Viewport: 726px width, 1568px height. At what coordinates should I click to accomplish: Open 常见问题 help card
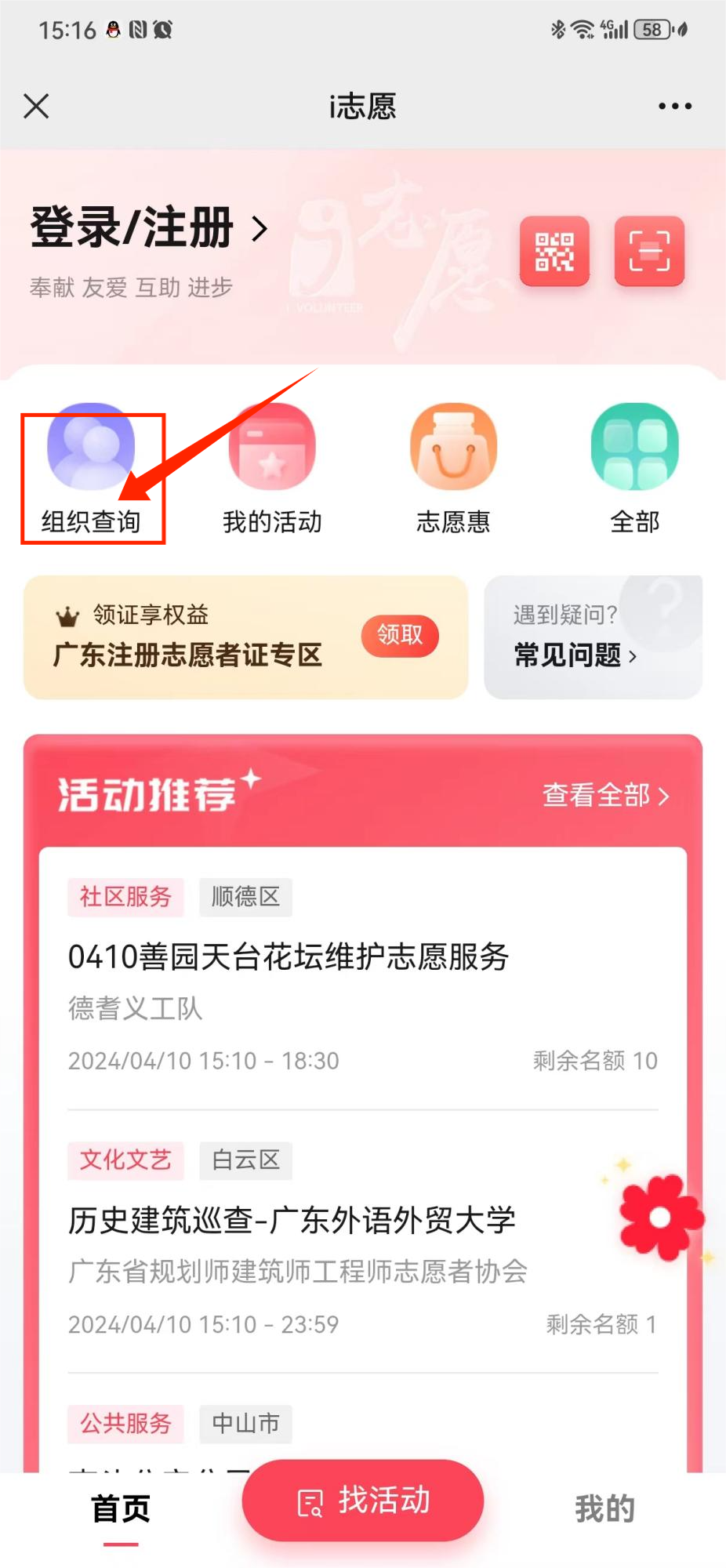pyautogui.click(x=593, y=637)
